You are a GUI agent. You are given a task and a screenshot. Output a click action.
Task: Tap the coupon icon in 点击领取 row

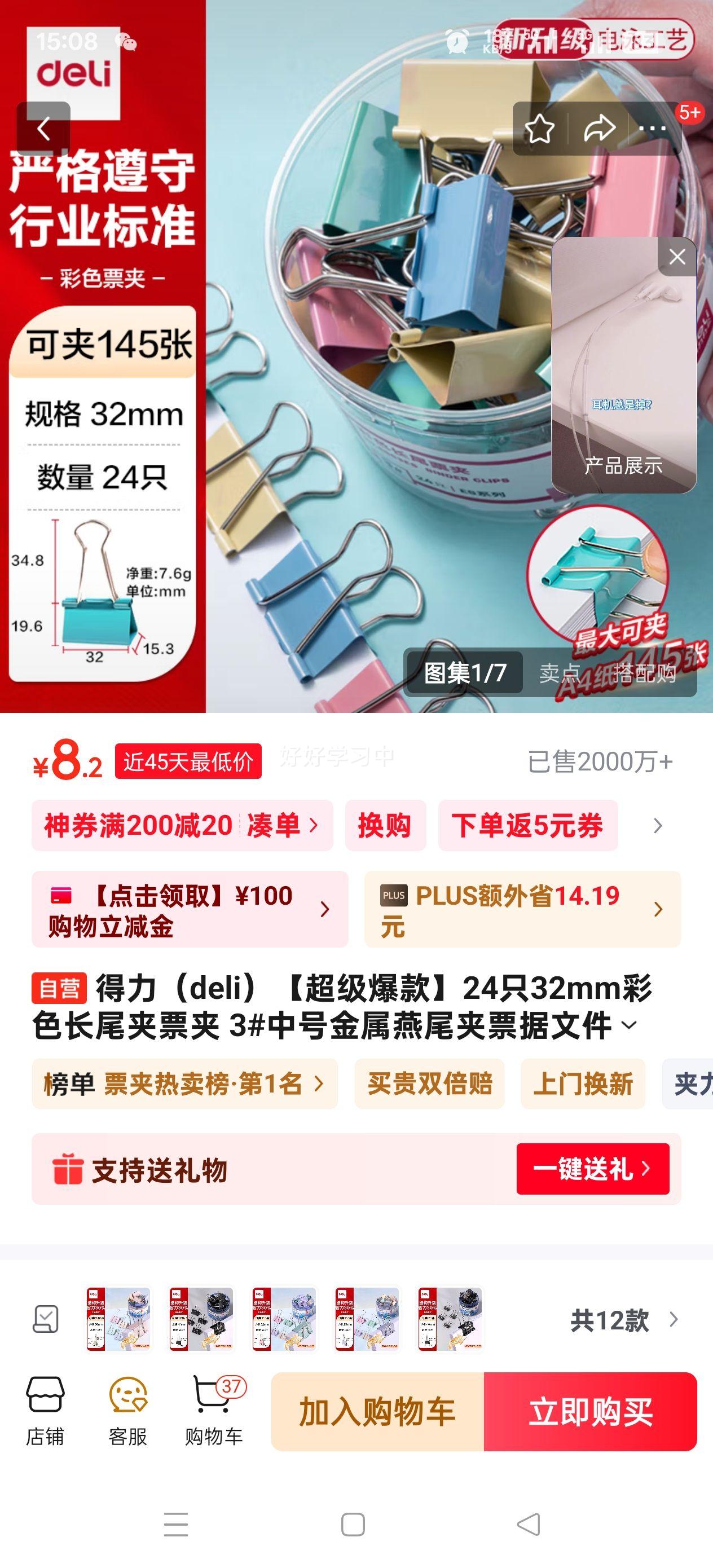click(x=61, y=895)
